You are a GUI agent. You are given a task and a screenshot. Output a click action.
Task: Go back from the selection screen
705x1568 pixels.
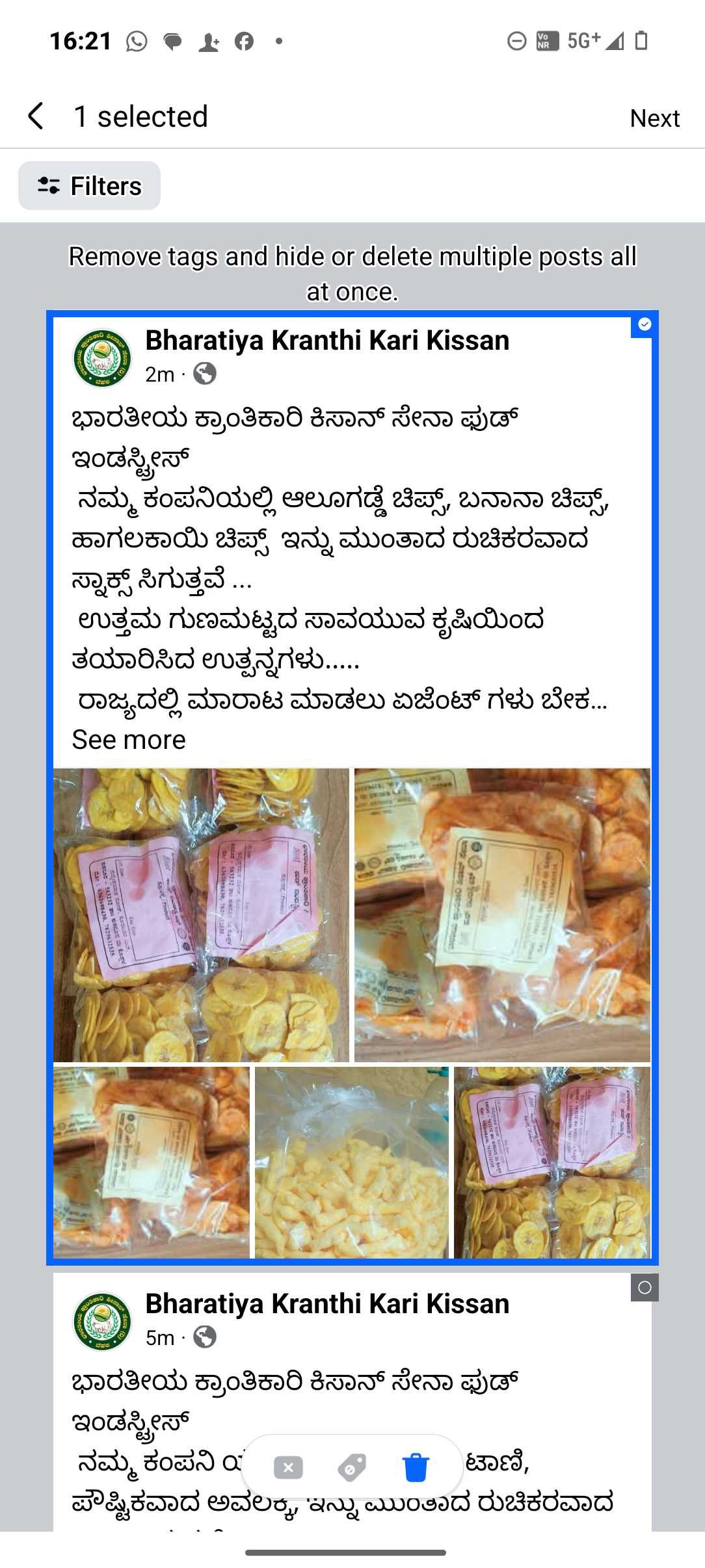click(x=36, y=117)
